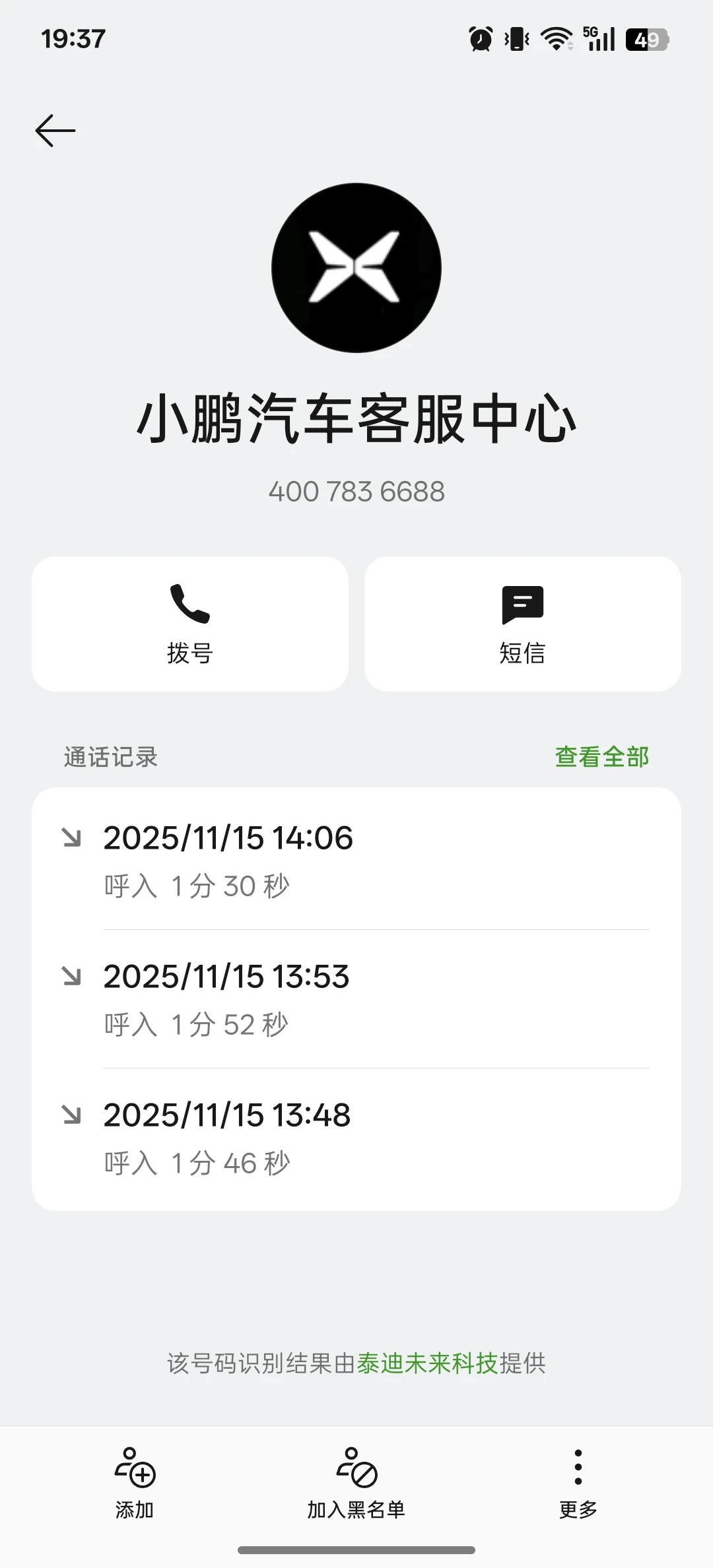Image resolution: width=713 pixels, height=1568 pixels.
Task: Open the 泰迪未来科技 provider link
Action: pos(427,1363)
